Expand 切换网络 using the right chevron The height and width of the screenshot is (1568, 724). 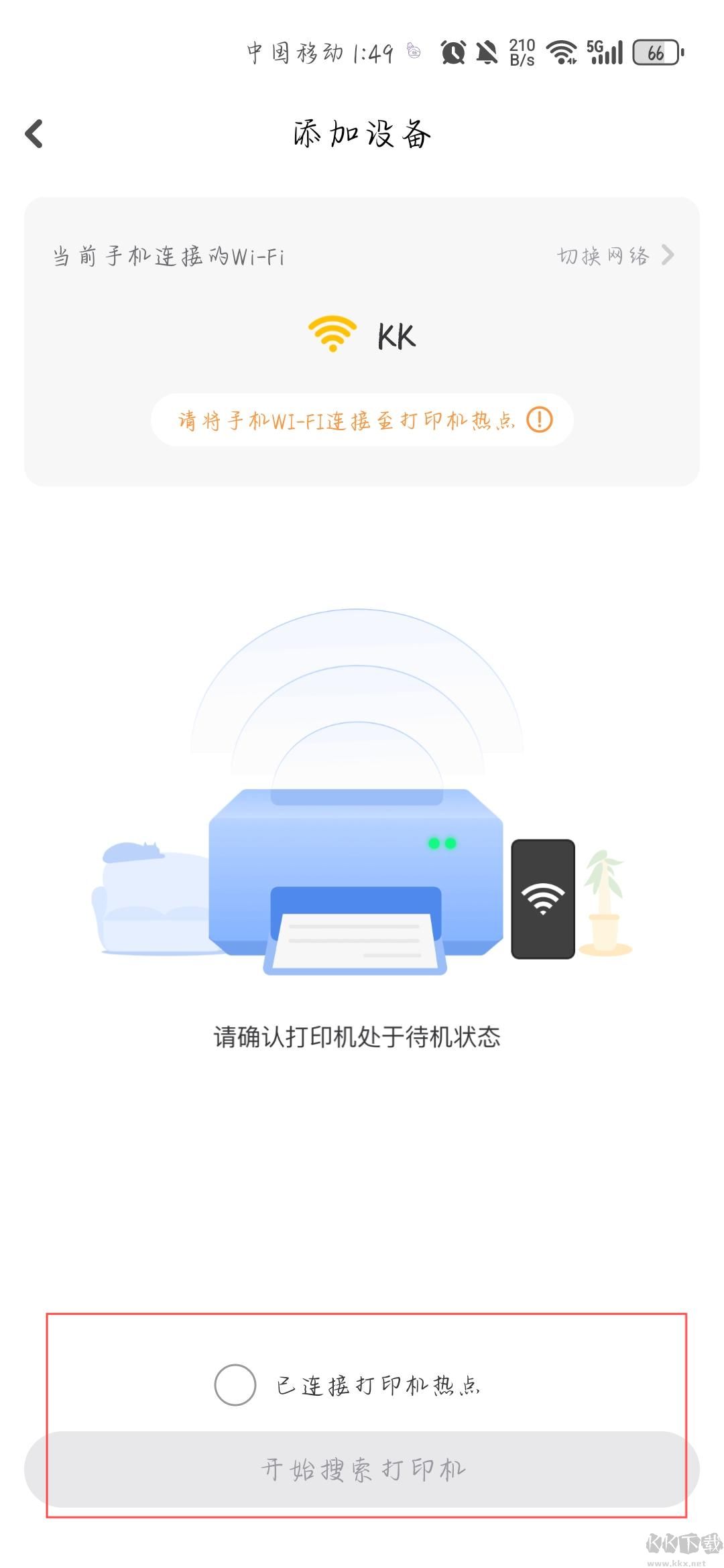667,255
